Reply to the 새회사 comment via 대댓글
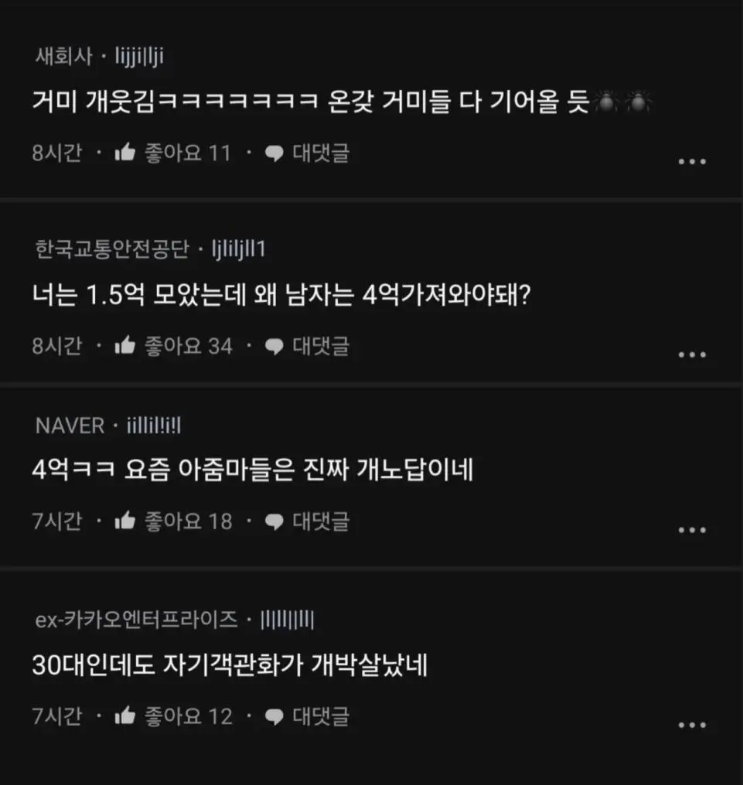 [x=308, y=153]
